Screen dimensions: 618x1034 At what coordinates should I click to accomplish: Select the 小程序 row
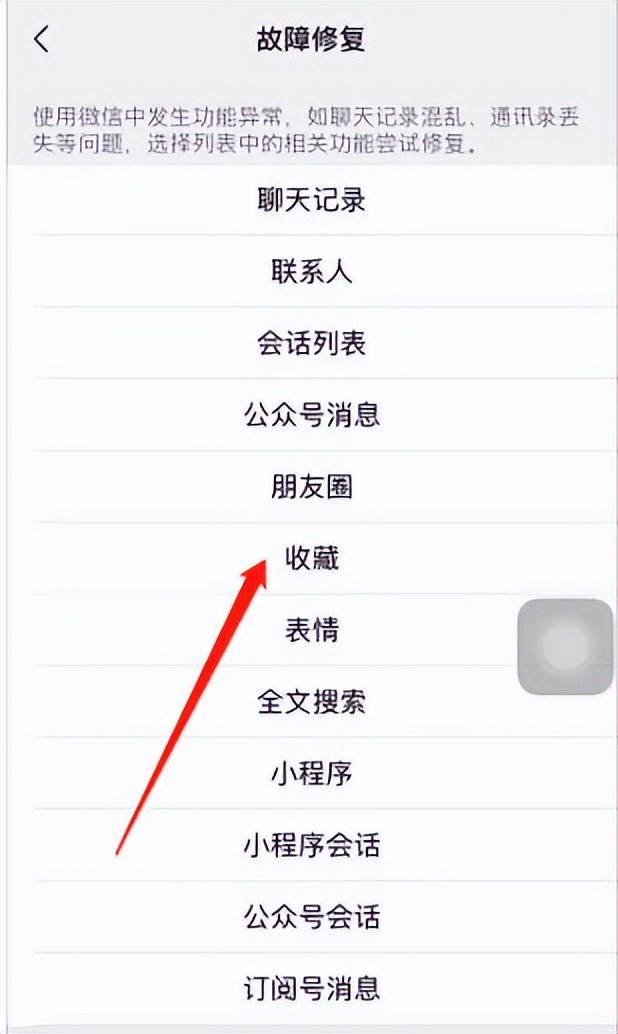311,774
